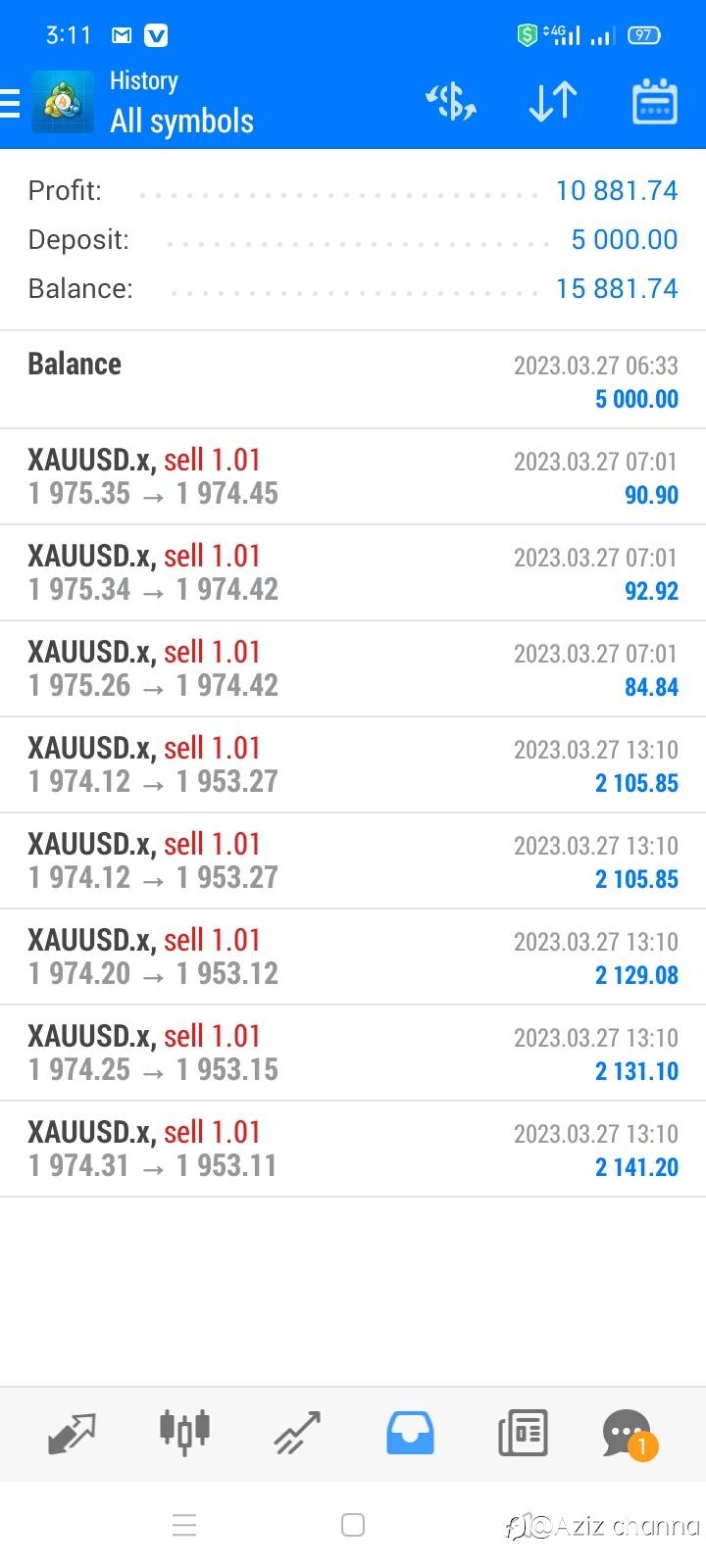The height and width of the screenshot is (1568, 706).
Task: Open the chat messages tab
Action: 628,1434
